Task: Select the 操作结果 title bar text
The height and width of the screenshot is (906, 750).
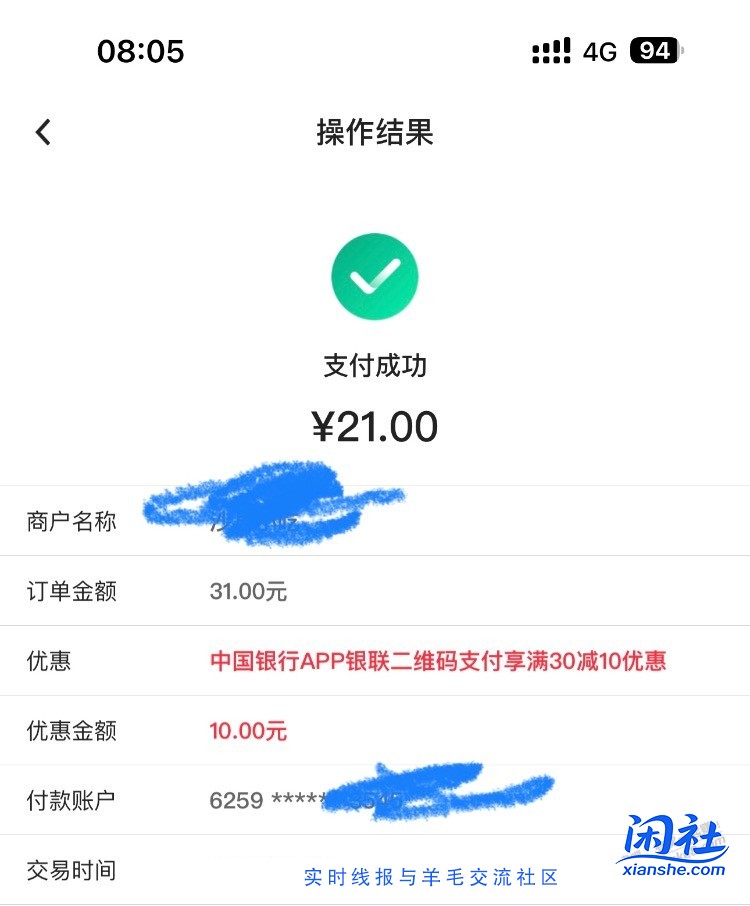Action: (x=375, y=131)
